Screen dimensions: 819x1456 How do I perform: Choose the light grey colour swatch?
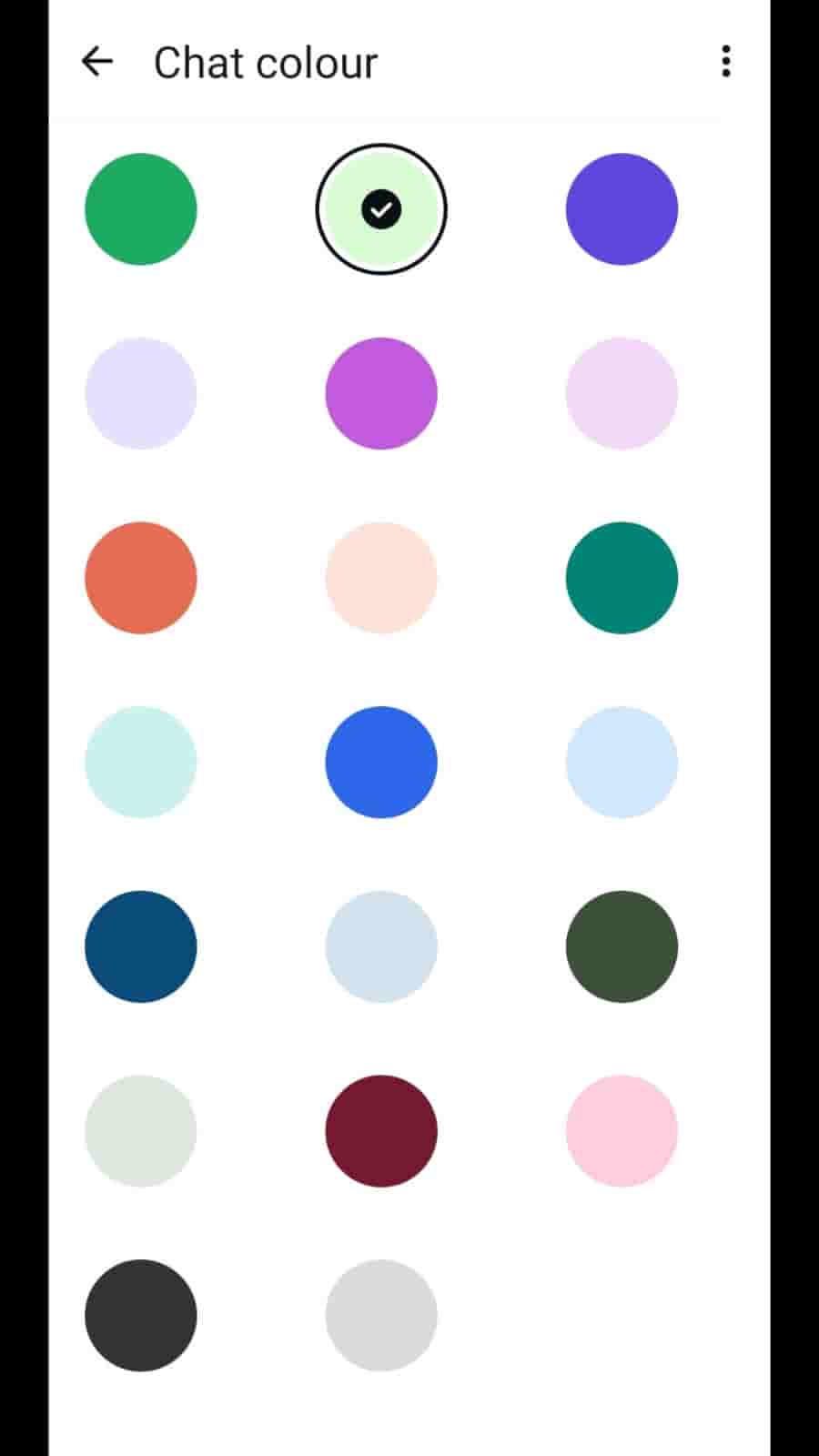click(x=381, y=1315)
